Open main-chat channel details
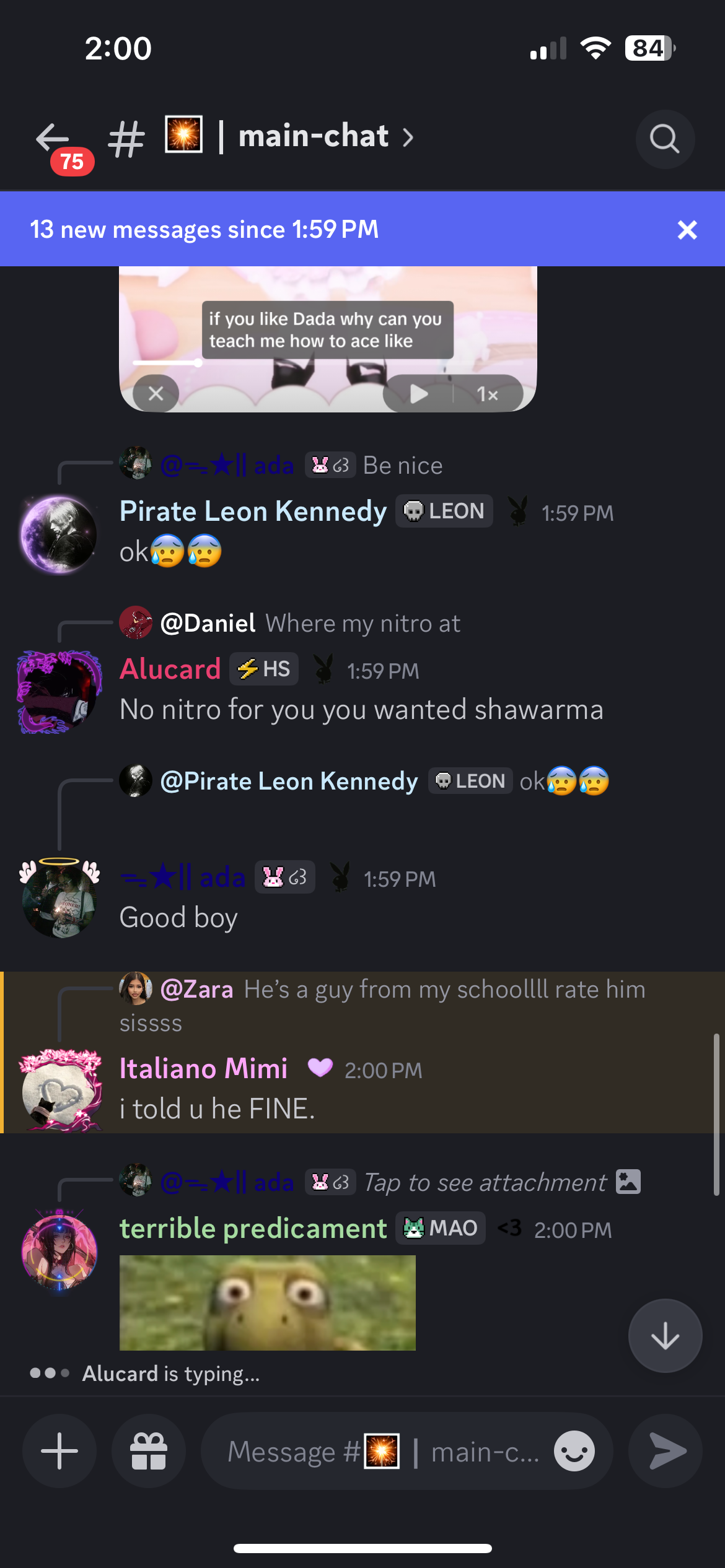The image size is (725, 1568). (x=314, y=136)
